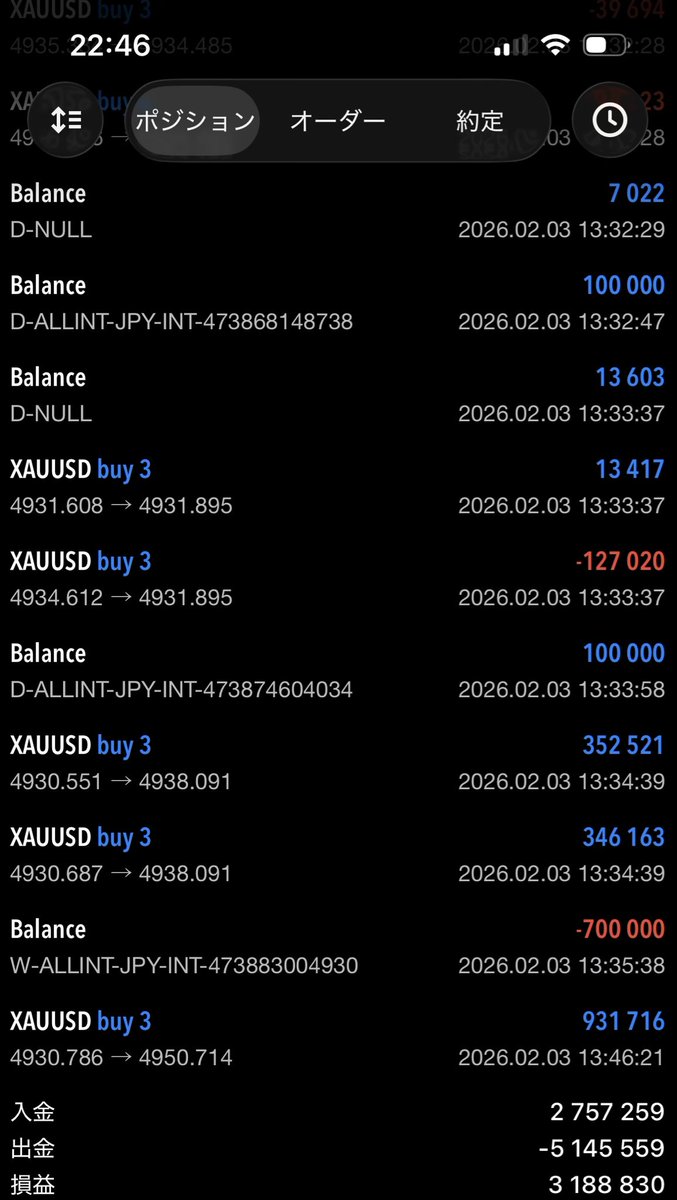Image resolution: width=677 pixels, height=1200 pixels.
Task: Open the -700 000 withdrawal Balance entry
Action: pyautogui.click(x=338, y=946)
